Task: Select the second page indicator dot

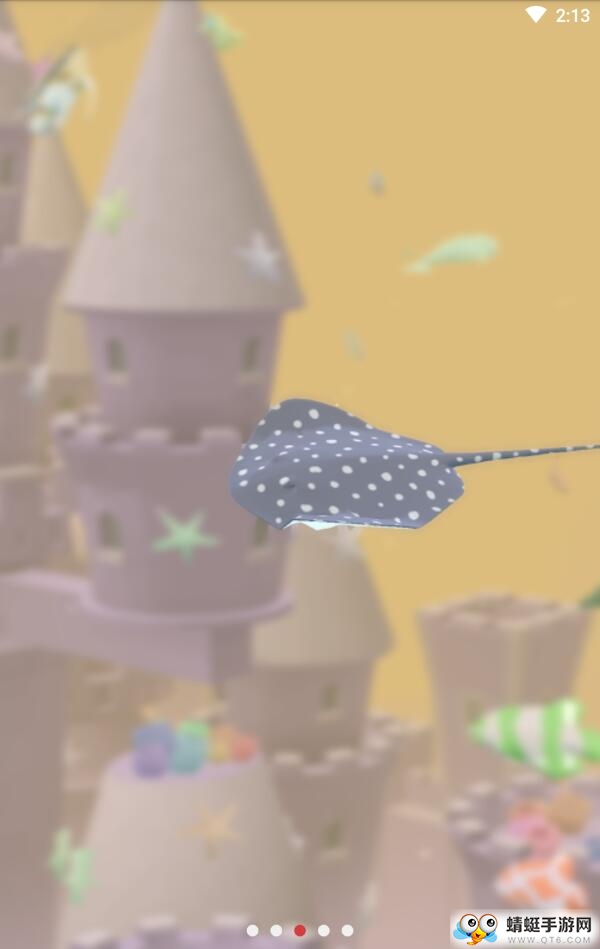Action: pyautogui.click(x=276, y=930)
